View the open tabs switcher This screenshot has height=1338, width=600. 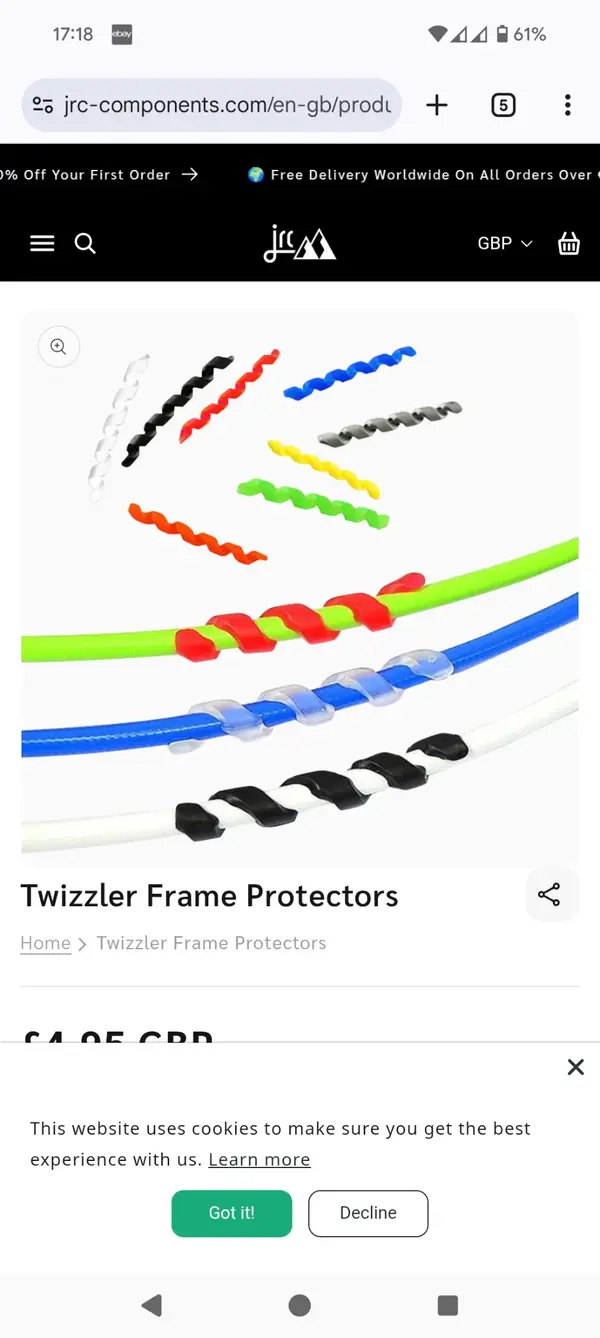[503, 105]
